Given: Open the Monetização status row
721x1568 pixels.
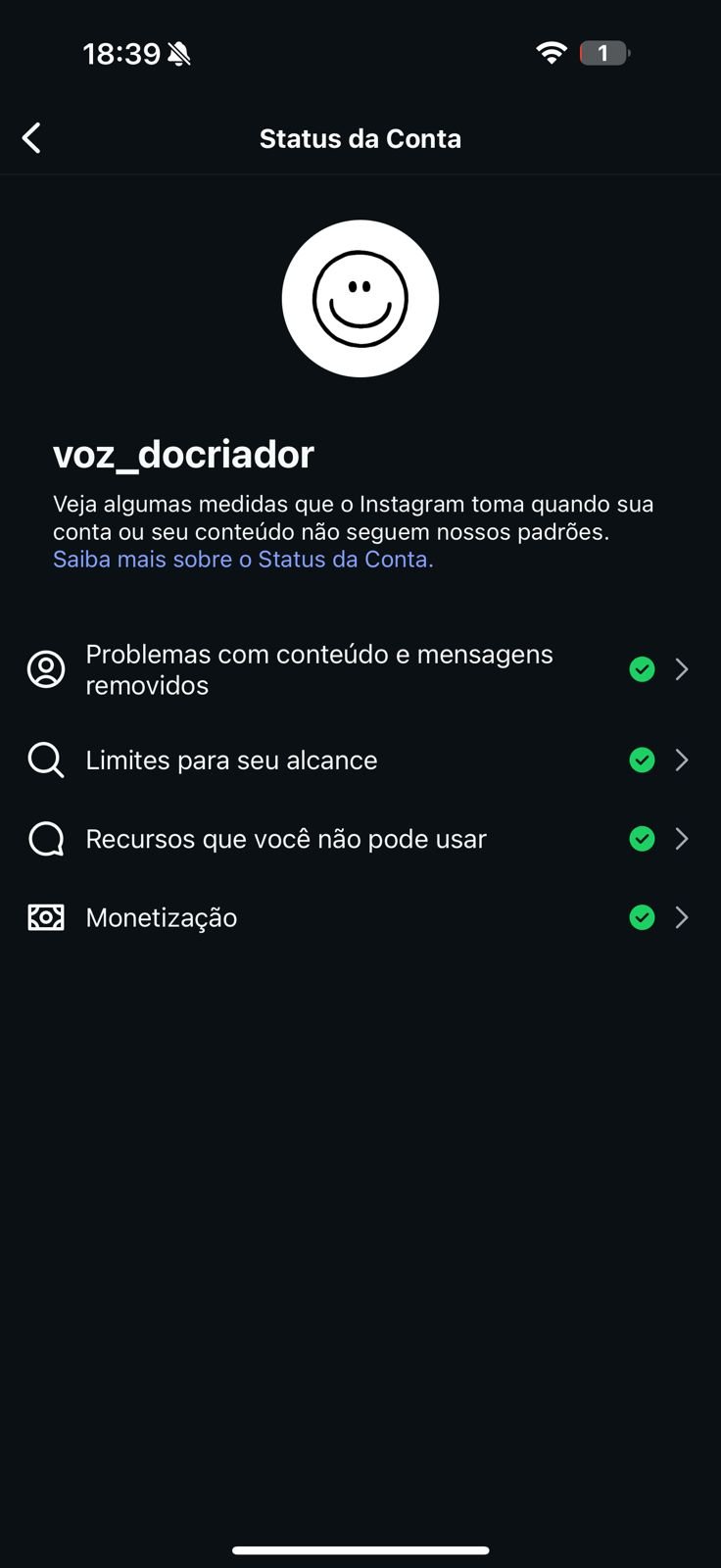Looking at the screenshot, I should [359, 917].
